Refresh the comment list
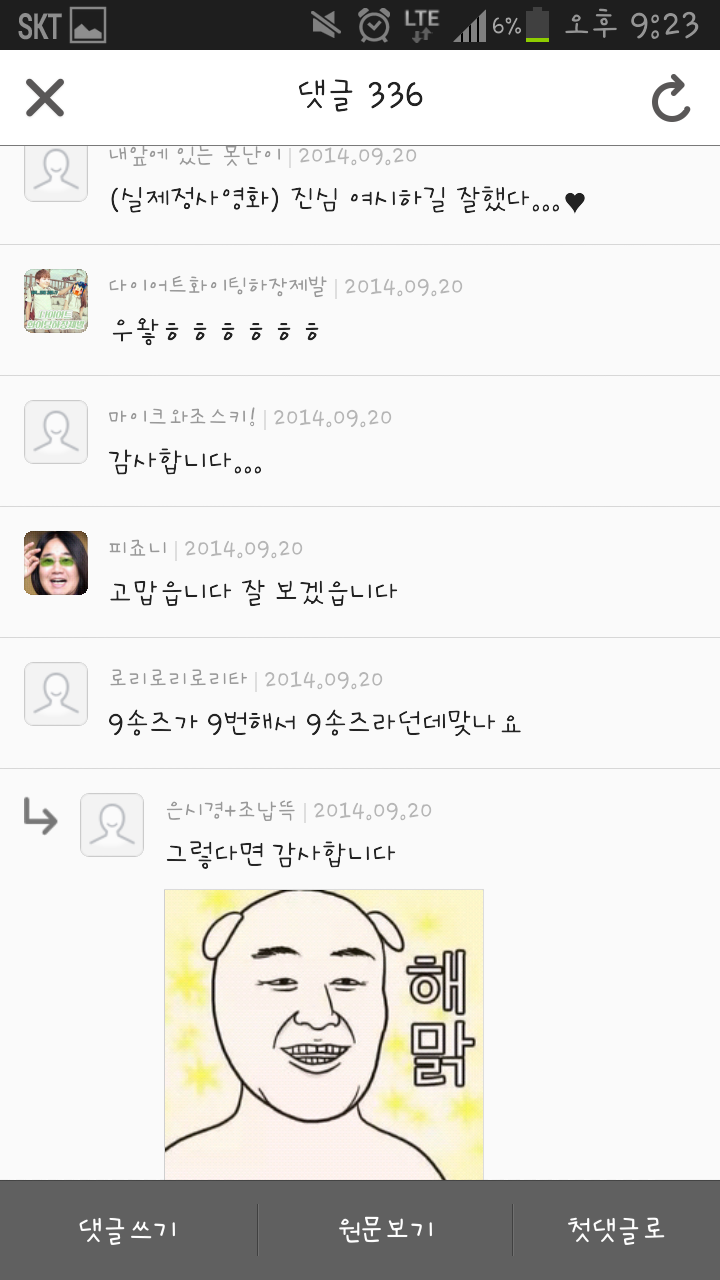Image resolution: width=720 pixels, height=1280 pixels. (x=670, y=98)
